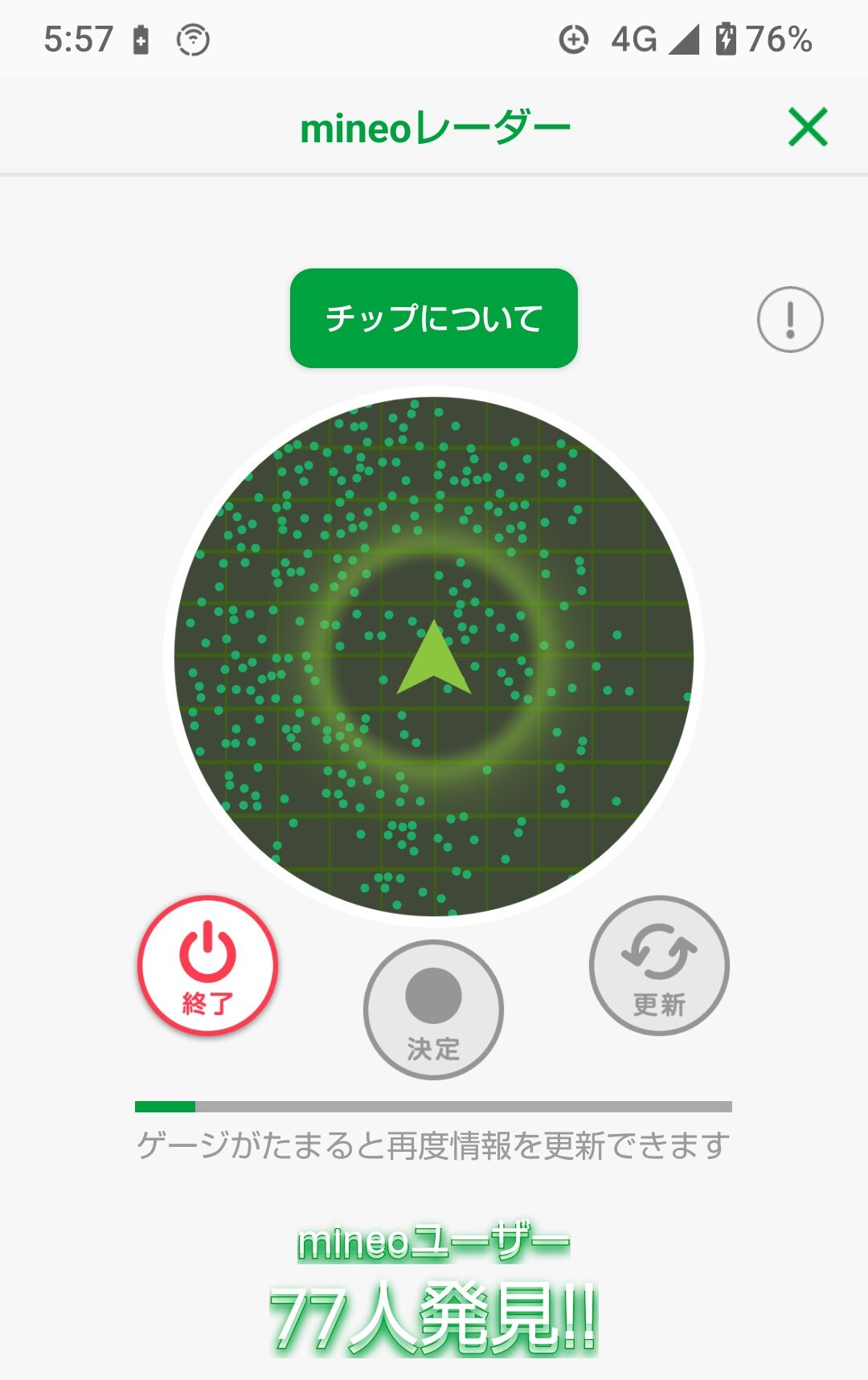Open the チップについて info button
This screenshot has height=1380, width=868.
(x=434, y=318)
